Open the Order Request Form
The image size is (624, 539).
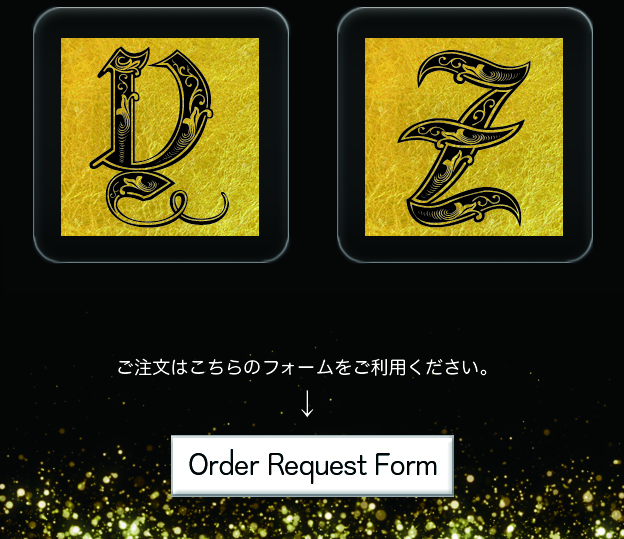tap(312, 466)
